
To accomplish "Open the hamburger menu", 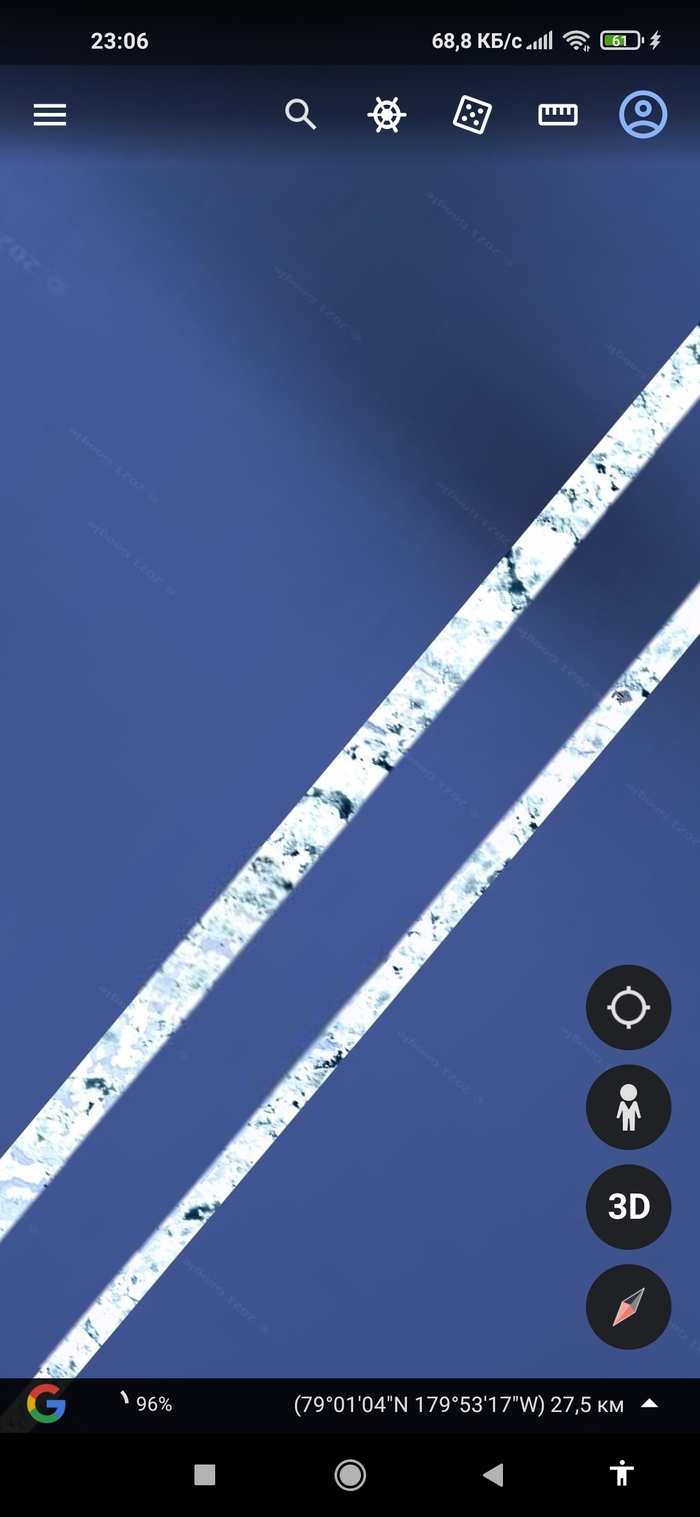I will tap(50, 115).
